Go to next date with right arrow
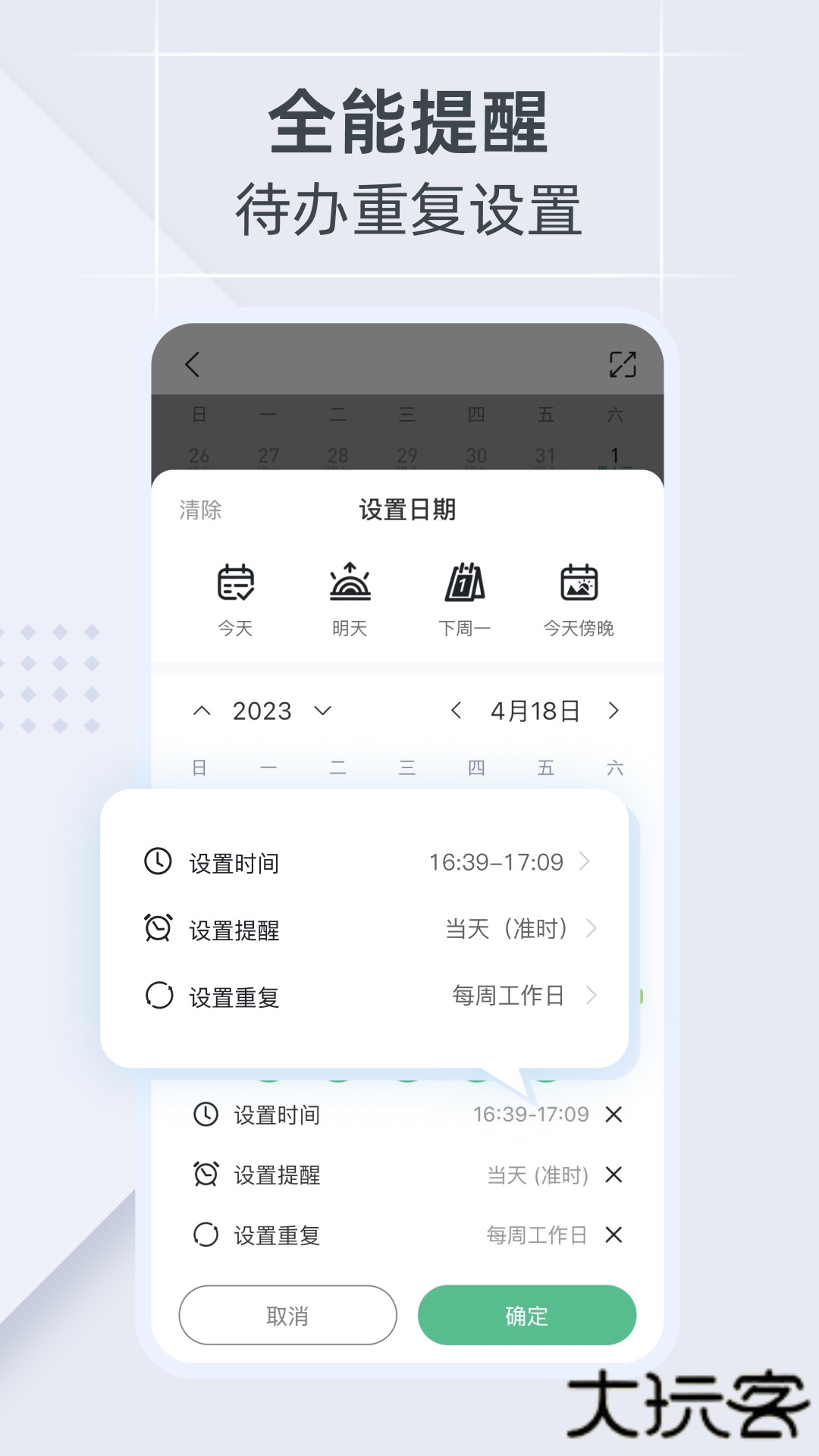 coord(613,711)
